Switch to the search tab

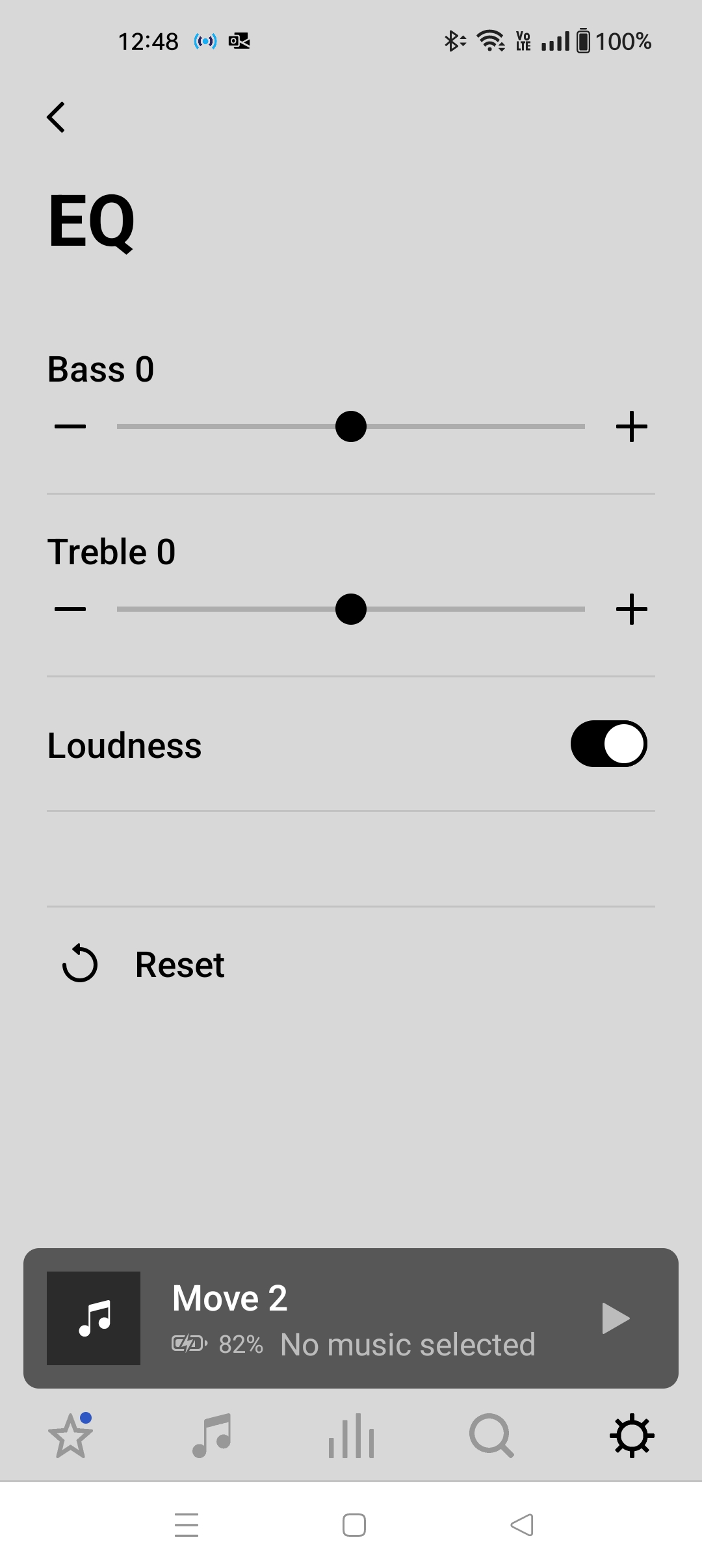491,1435
